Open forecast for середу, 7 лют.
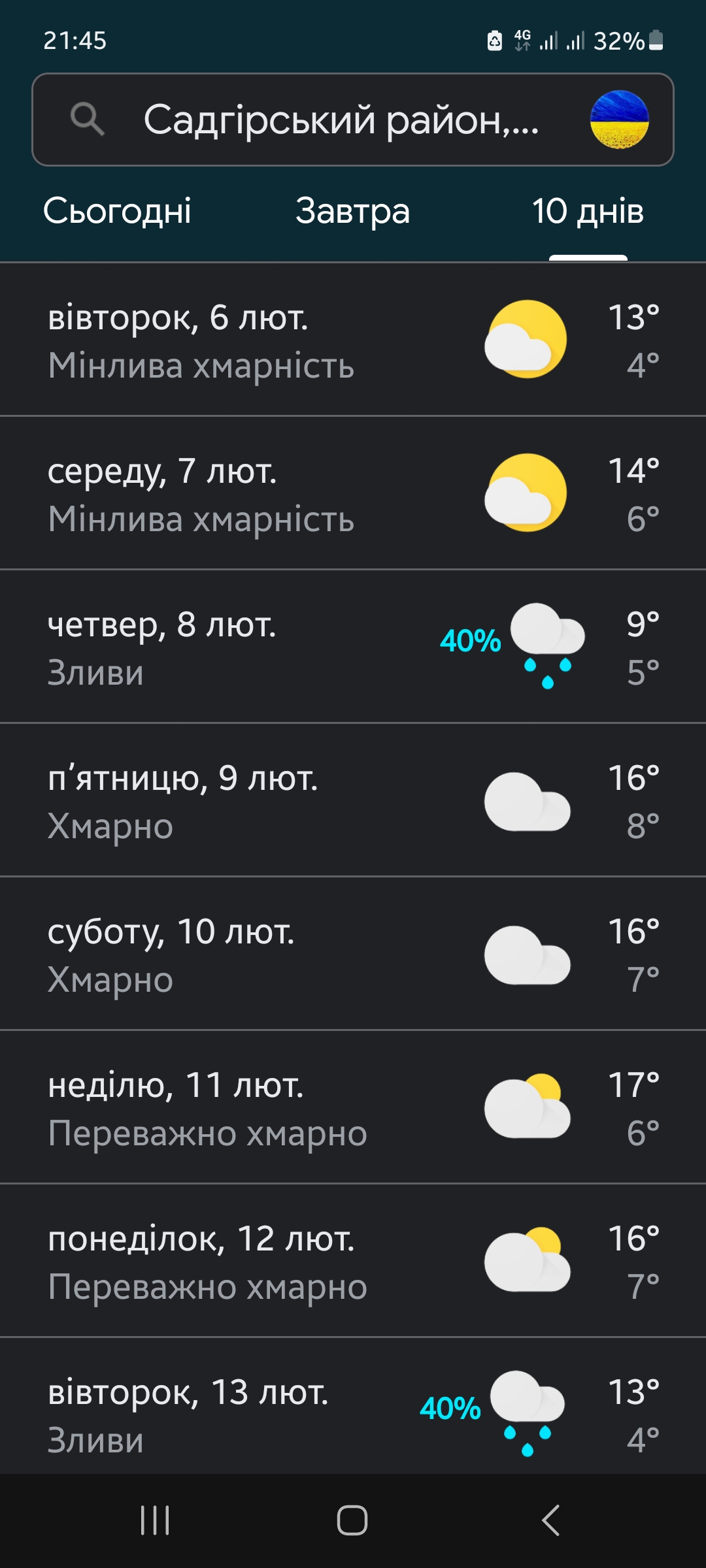Screen dimensions: 706x1568 click(353, 493)
